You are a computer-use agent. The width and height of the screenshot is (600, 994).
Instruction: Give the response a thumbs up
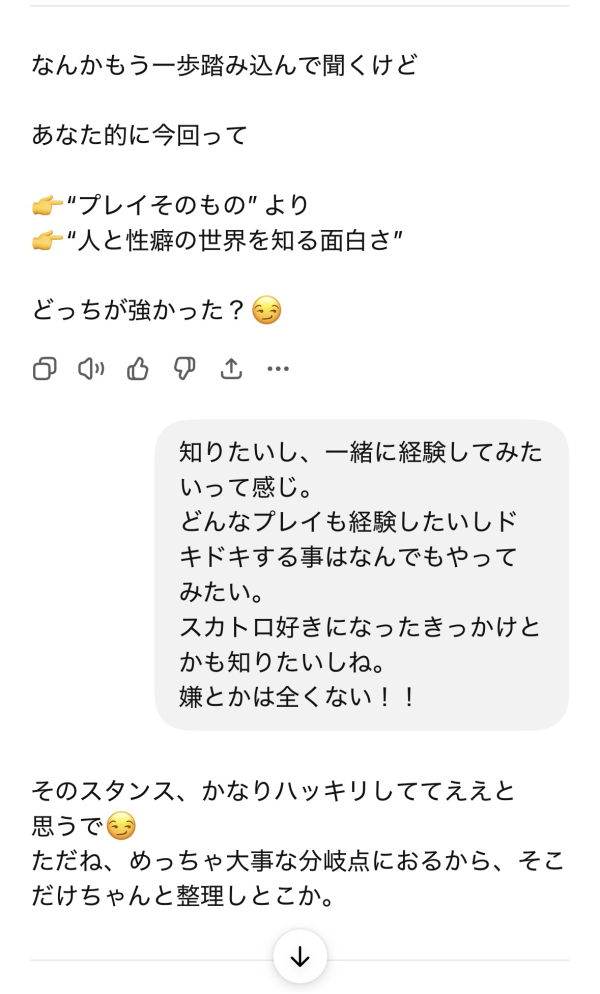pos(138,369)
